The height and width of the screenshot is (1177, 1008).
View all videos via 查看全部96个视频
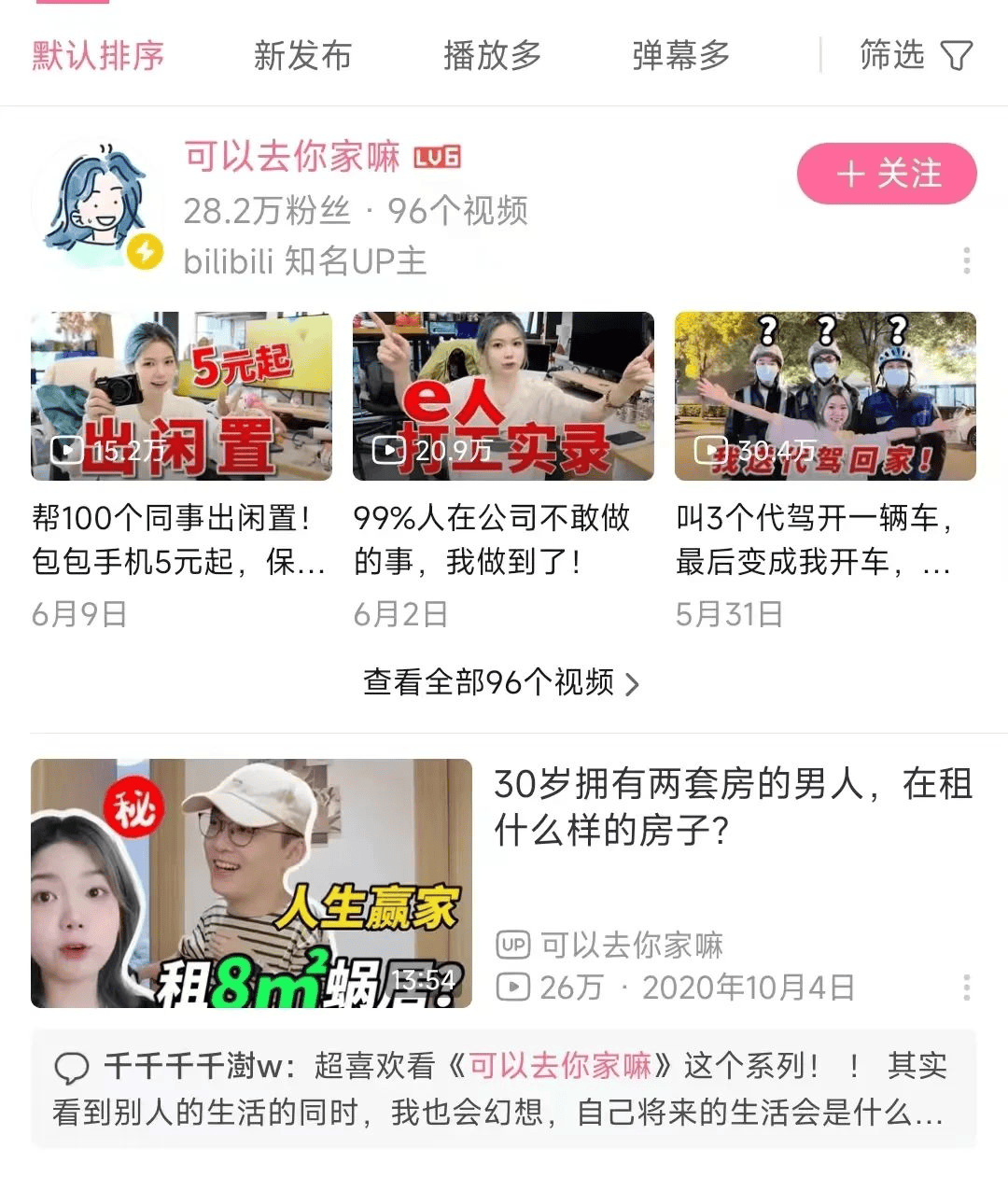pyautogui.click(x=502, y=683)
